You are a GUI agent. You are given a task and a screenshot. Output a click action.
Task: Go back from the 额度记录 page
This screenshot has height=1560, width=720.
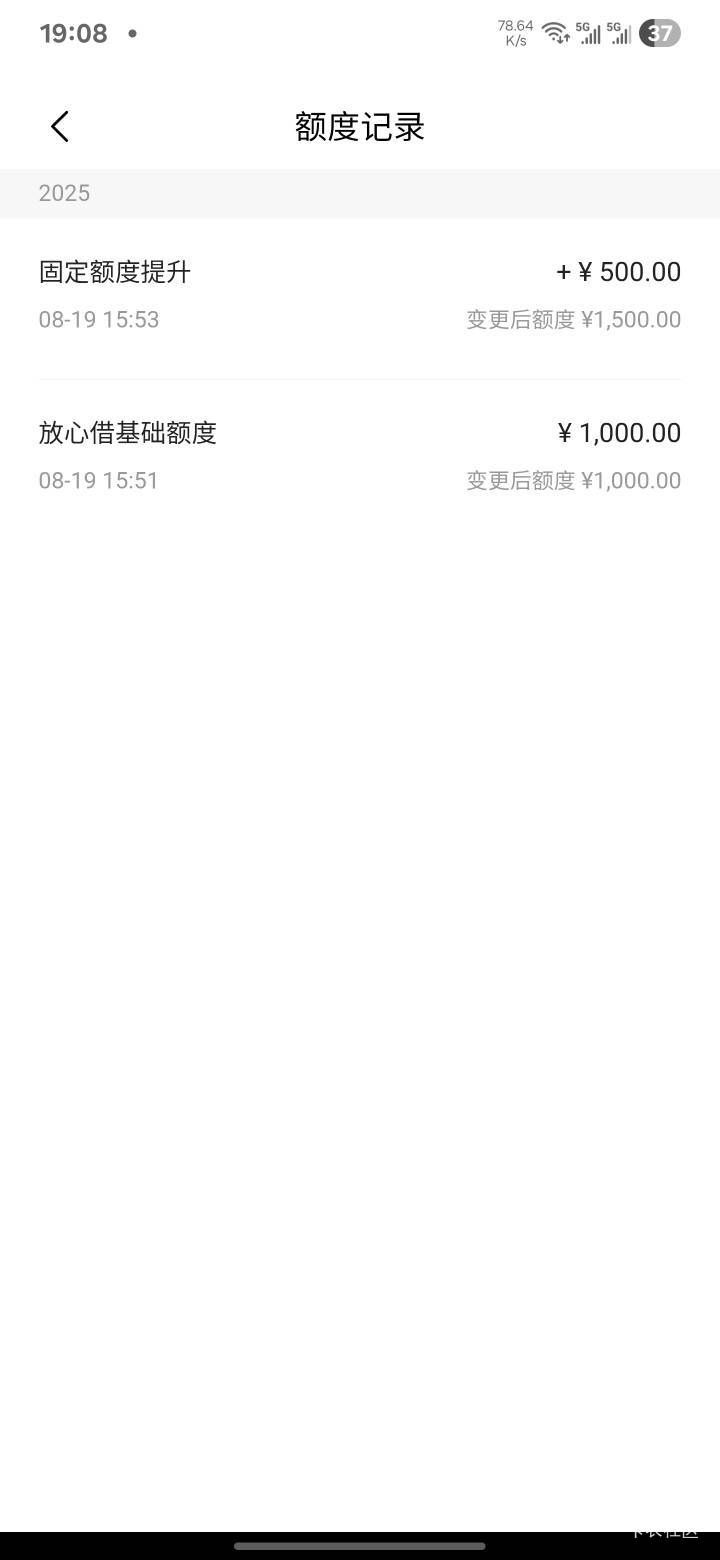[x=60, y=127]
